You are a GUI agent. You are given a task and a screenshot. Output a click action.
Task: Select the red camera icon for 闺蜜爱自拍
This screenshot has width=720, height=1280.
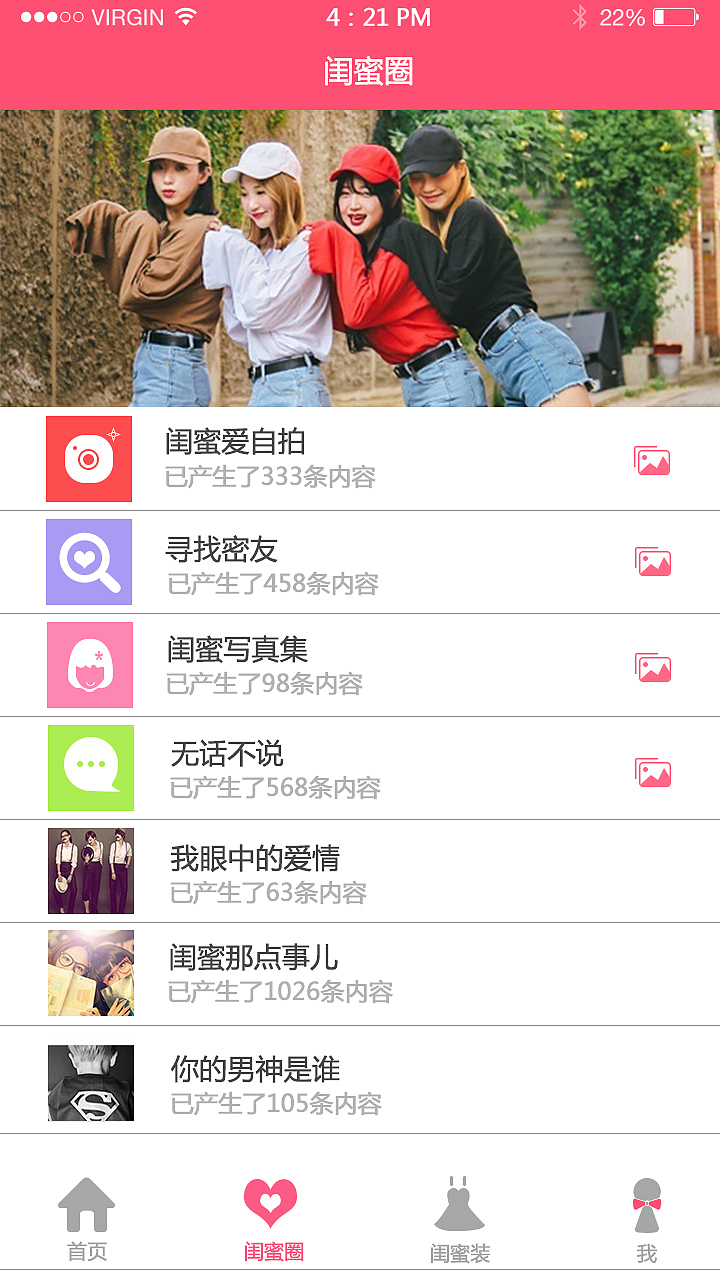point(89,458)
